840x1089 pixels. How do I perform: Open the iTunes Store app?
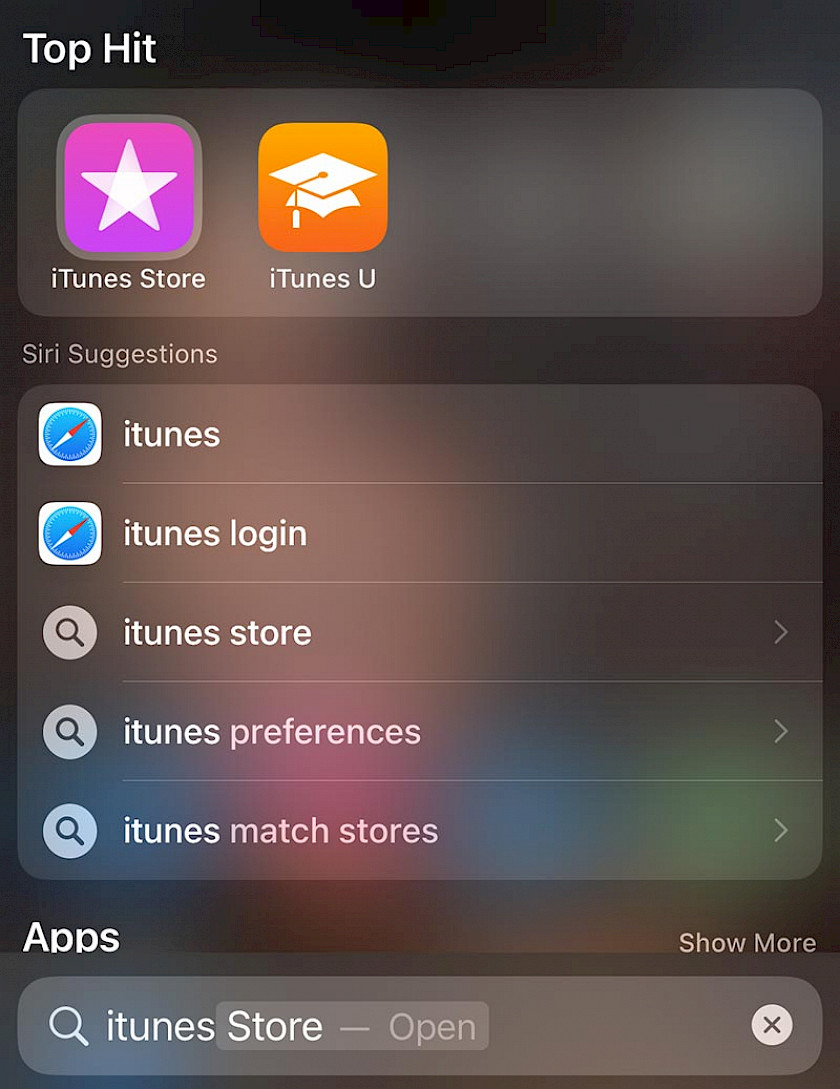129,188
